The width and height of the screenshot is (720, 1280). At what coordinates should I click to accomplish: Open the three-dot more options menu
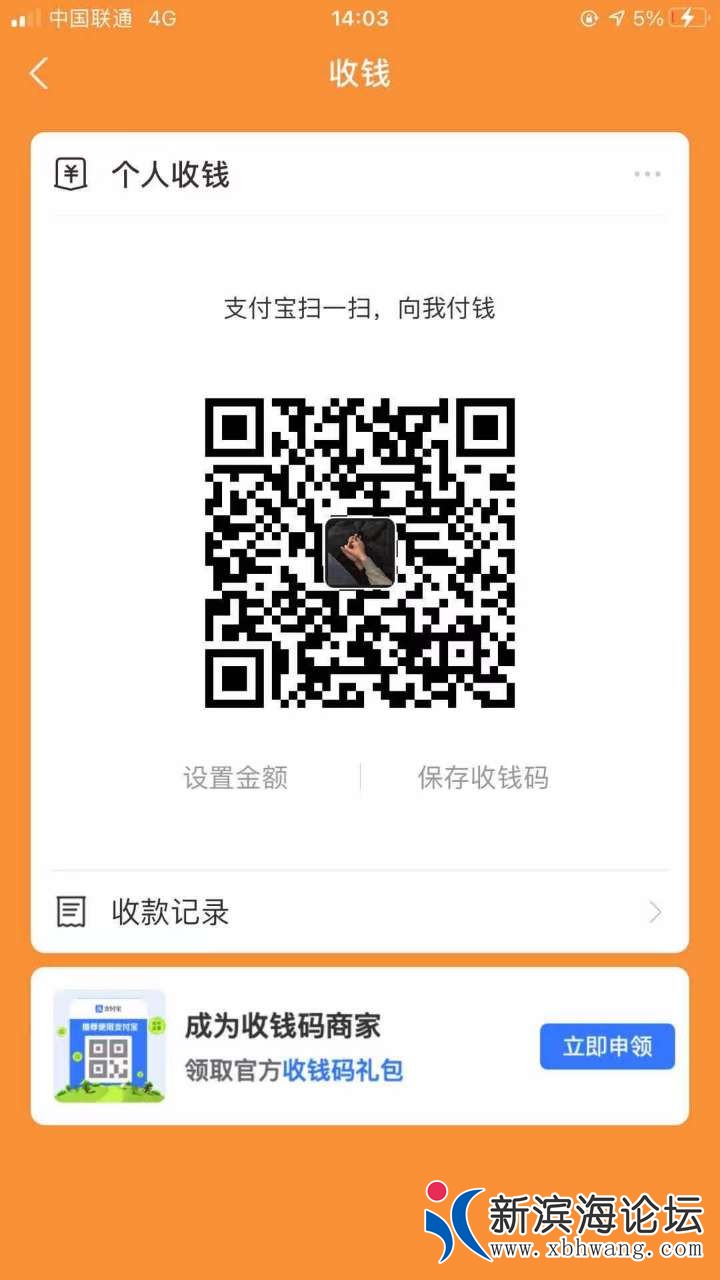pyautogui.click(x=647, y=175)
